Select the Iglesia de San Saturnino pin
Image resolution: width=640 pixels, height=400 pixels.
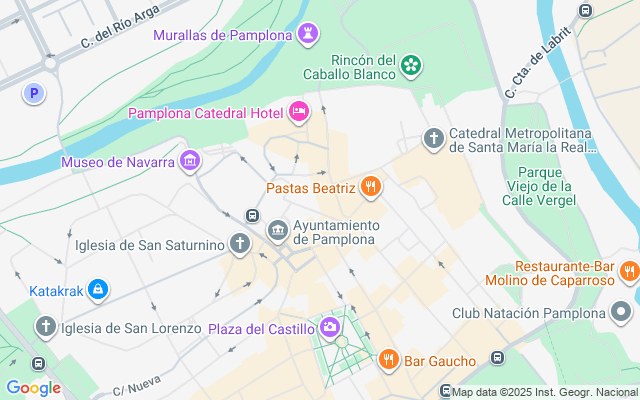coord(240,244)
